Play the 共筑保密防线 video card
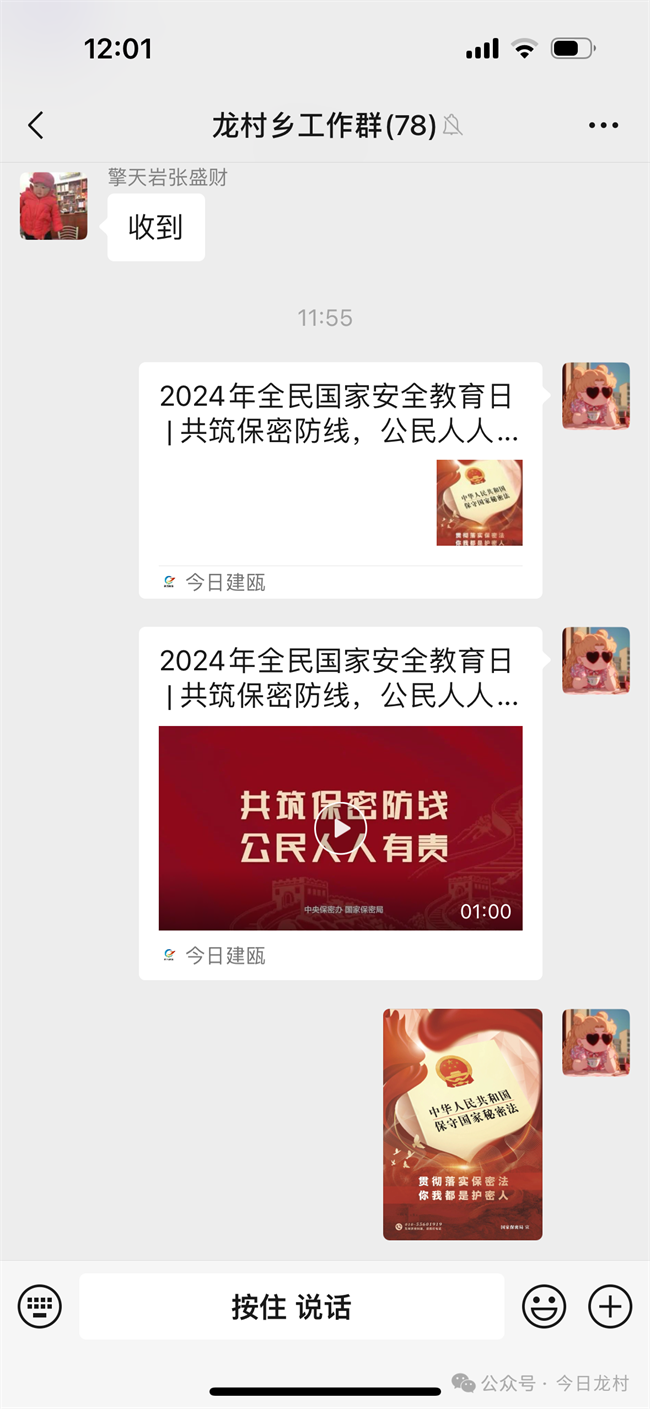 pos(340,828)
